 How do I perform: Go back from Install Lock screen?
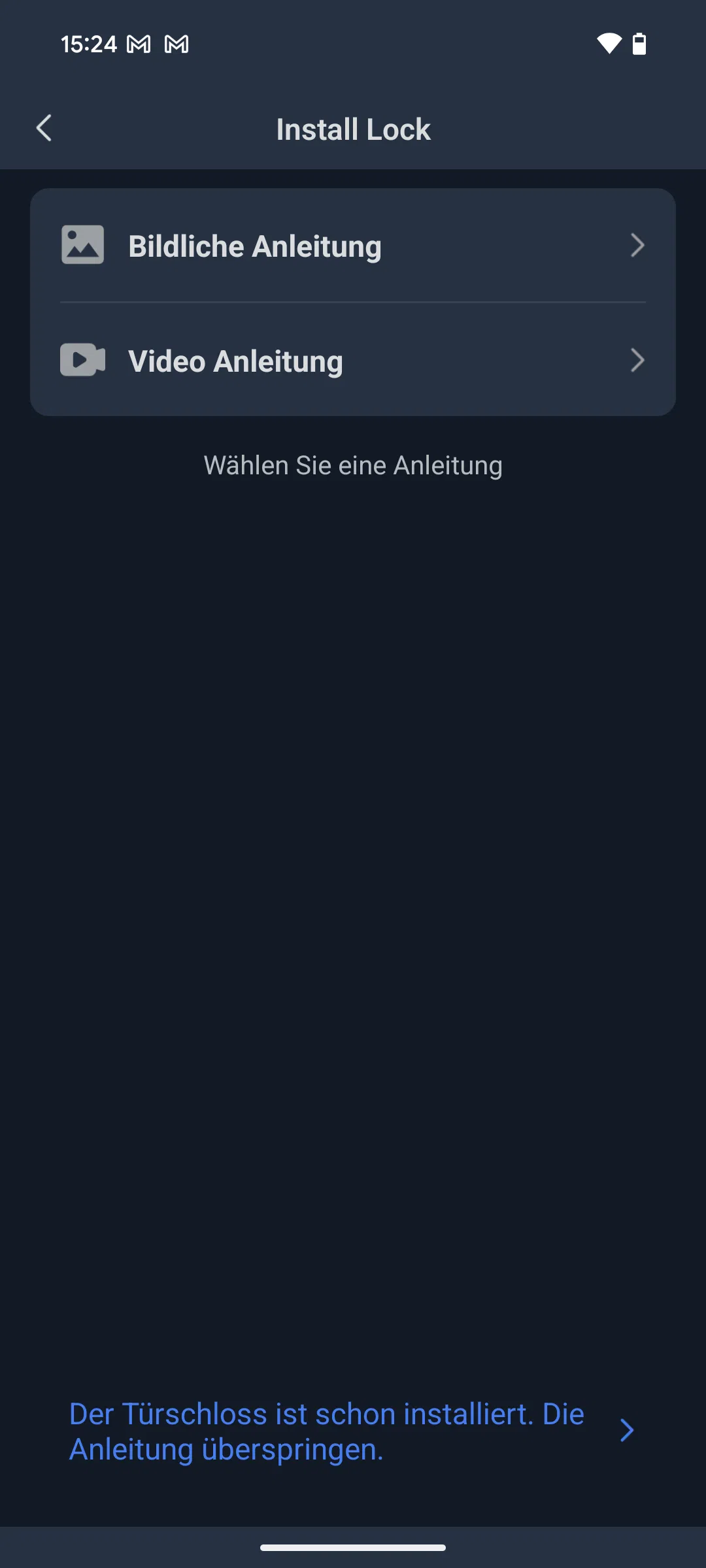(x=44, y=128)
